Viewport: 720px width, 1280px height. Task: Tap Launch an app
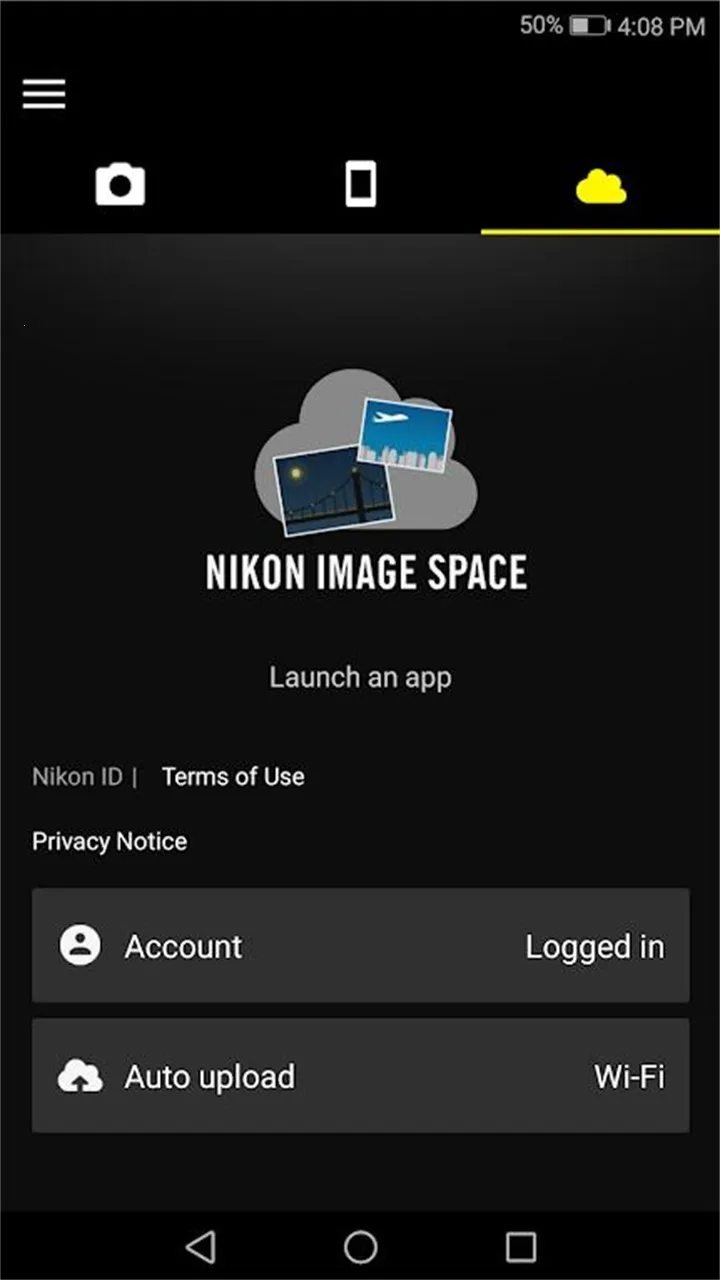coord(360,677)
